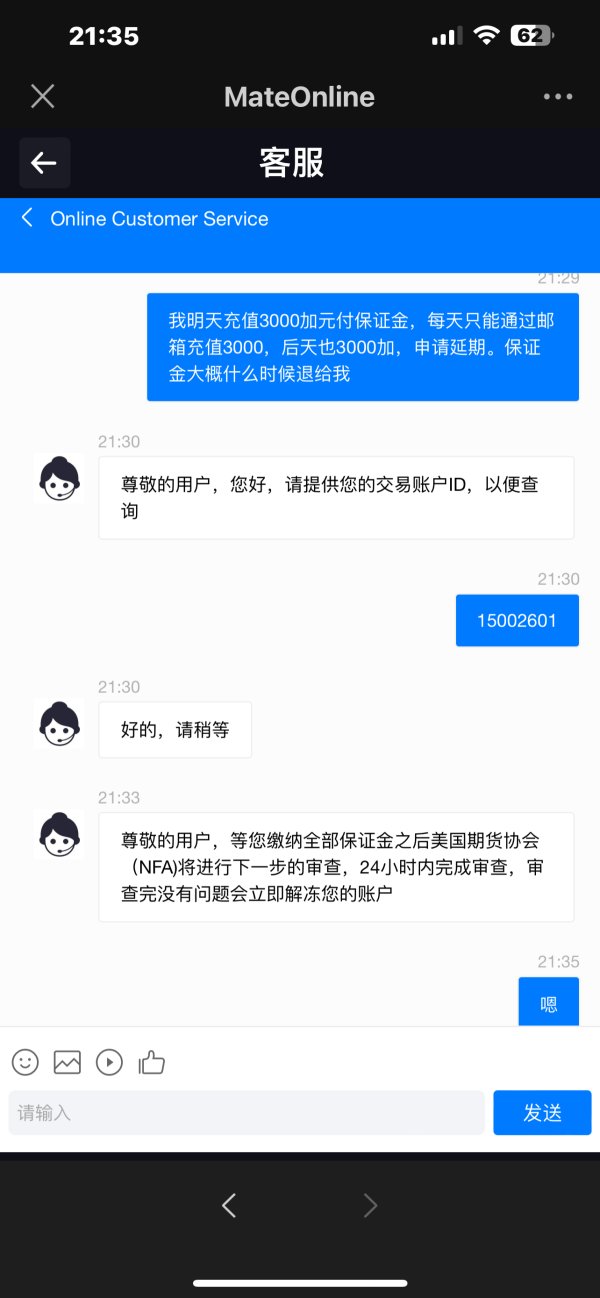Navigate back in the browser bar
The height and width of the screenshot is (1298, 600).
229,1205
